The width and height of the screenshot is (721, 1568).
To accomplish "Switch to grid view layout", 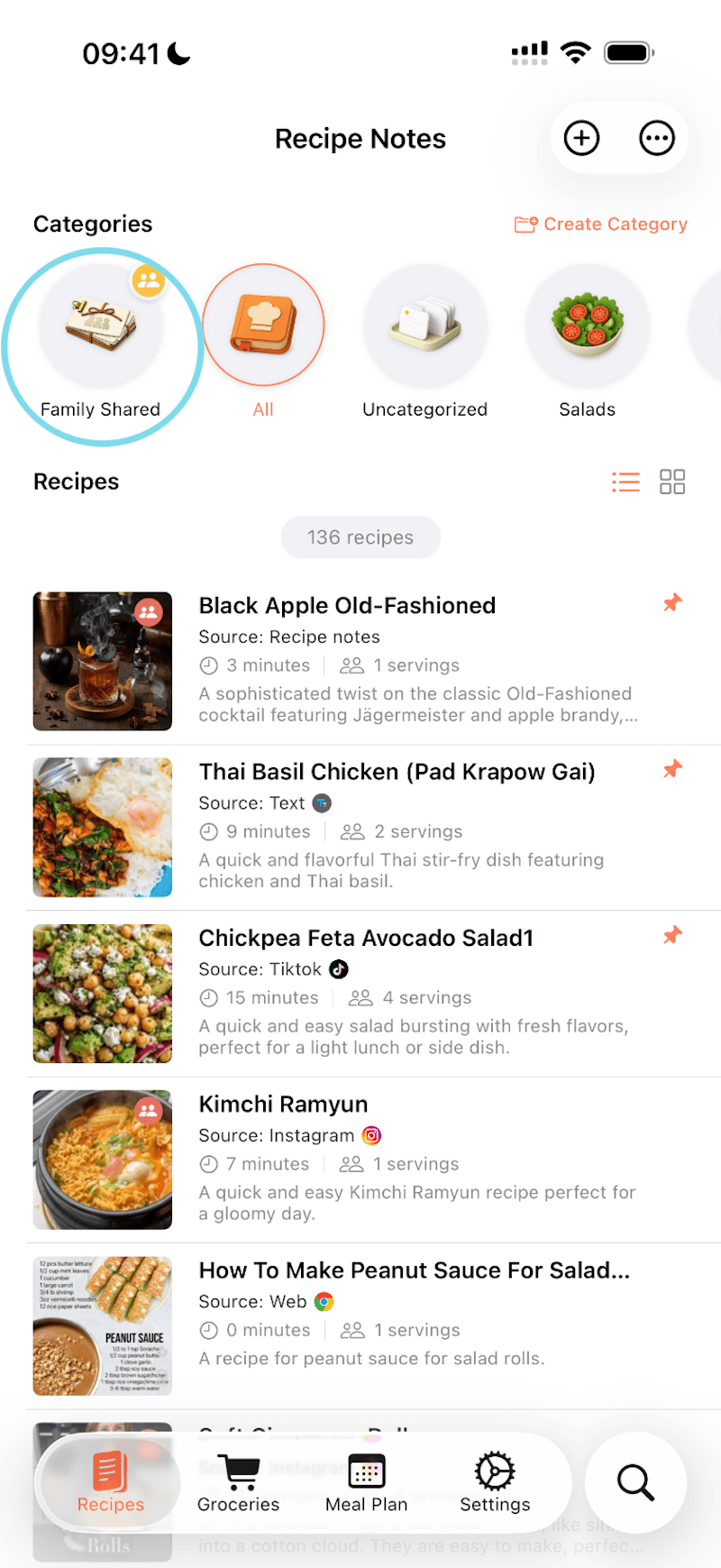I will click(672, 481).
